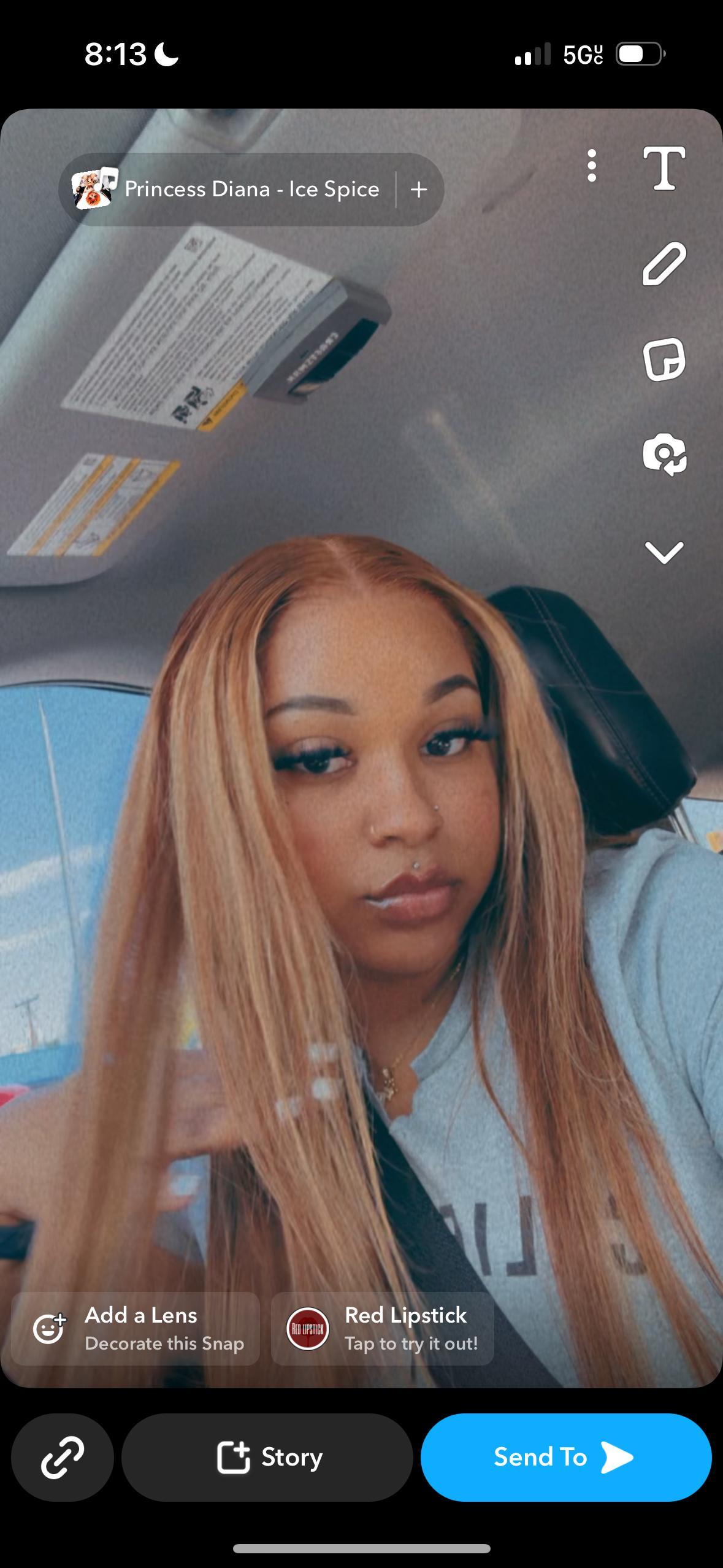This screenshot has height=1568, width=723.
Task: Post this Snap to Story
Action: [x=267, y=1458]
